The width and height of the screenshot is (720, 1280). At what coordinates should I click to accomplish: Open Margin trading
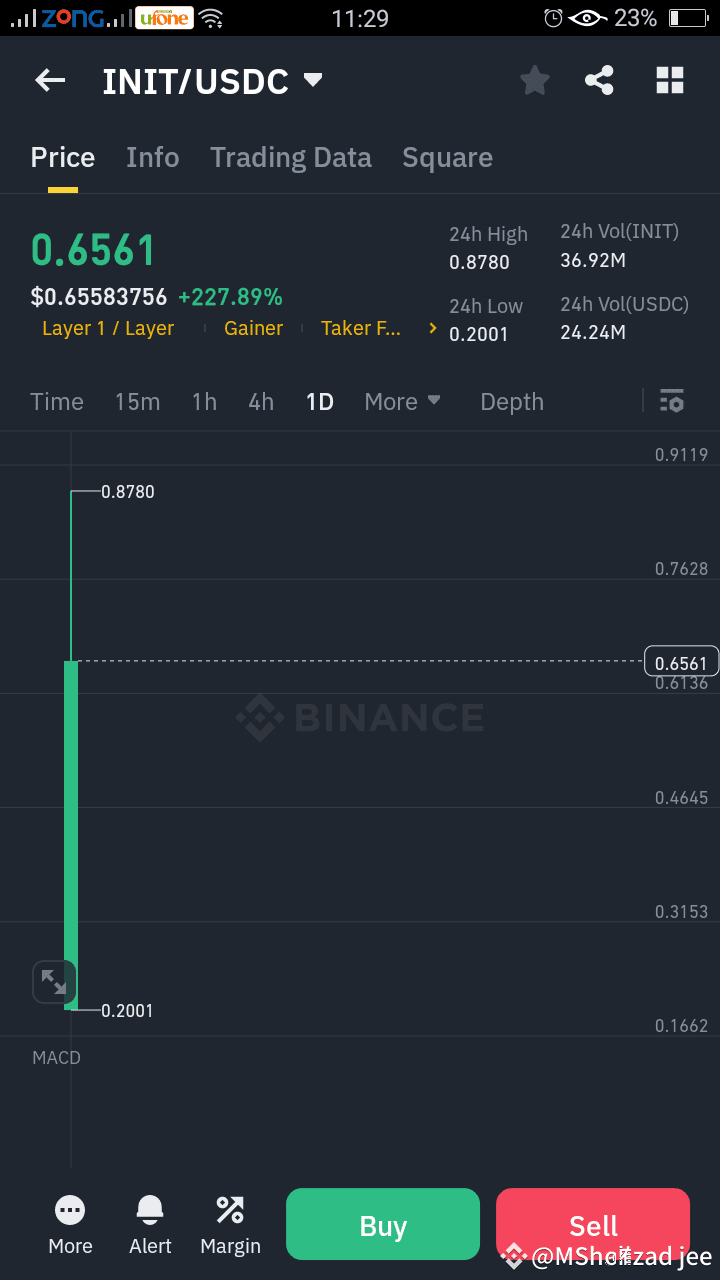(230, 1222)
